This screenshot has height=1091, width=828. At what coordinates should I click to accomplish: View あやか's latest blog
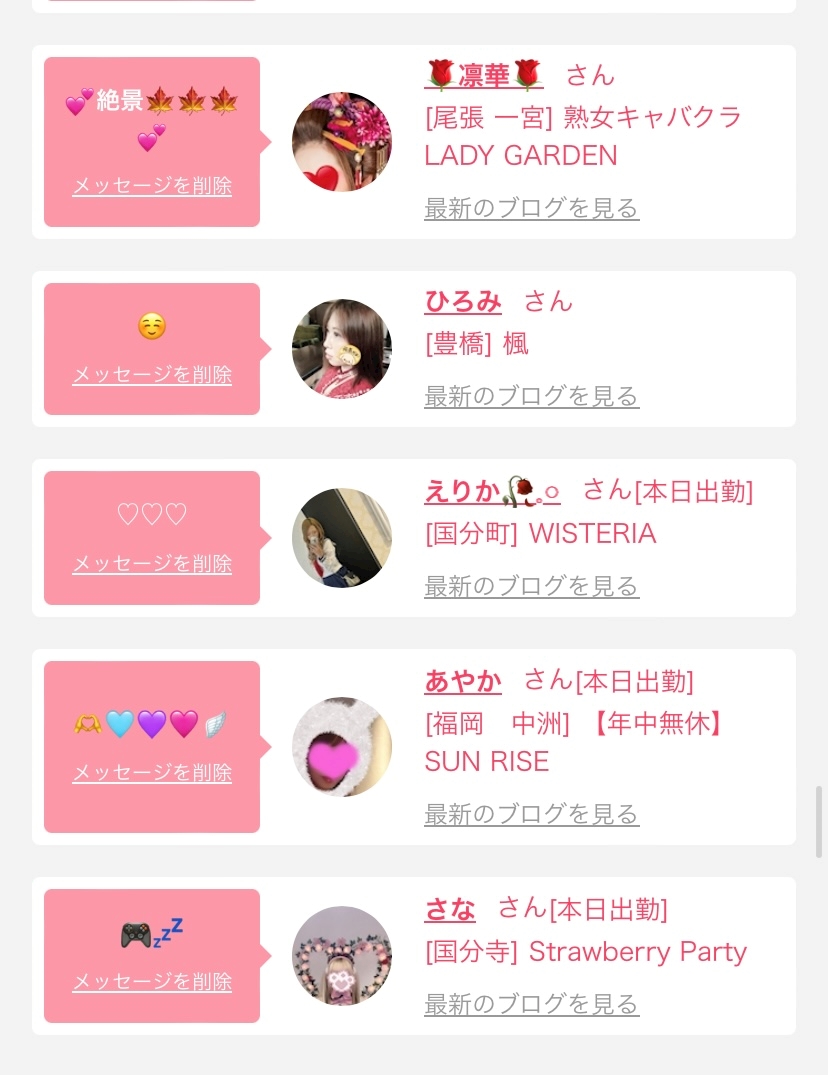(x=531, y=814)
